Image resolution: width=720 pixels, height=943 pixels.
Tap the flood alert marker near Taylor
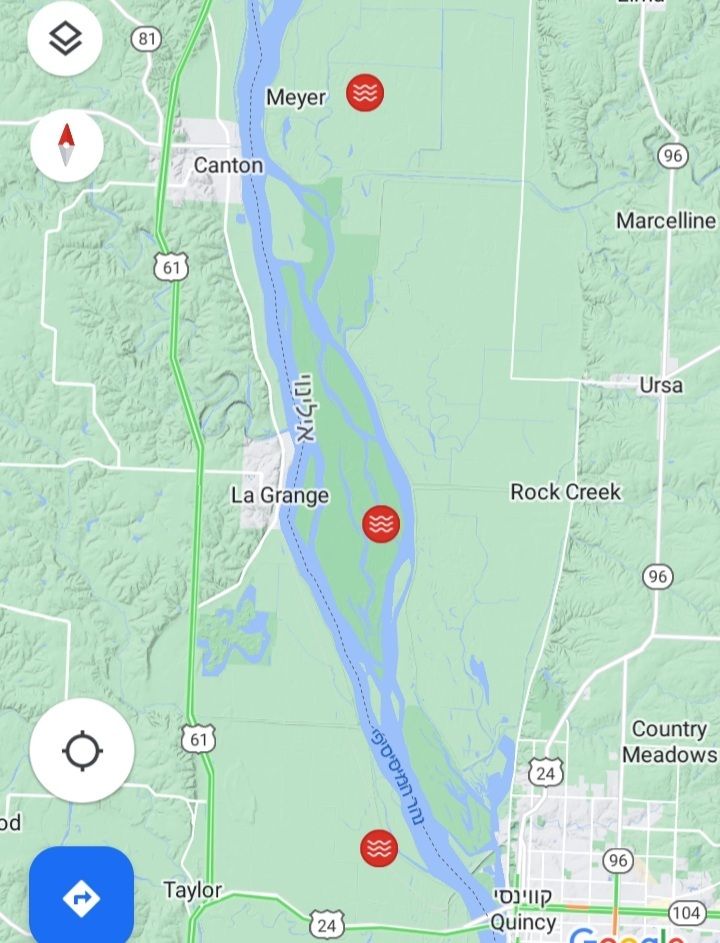pyautogui.click(x=379, y=848)
